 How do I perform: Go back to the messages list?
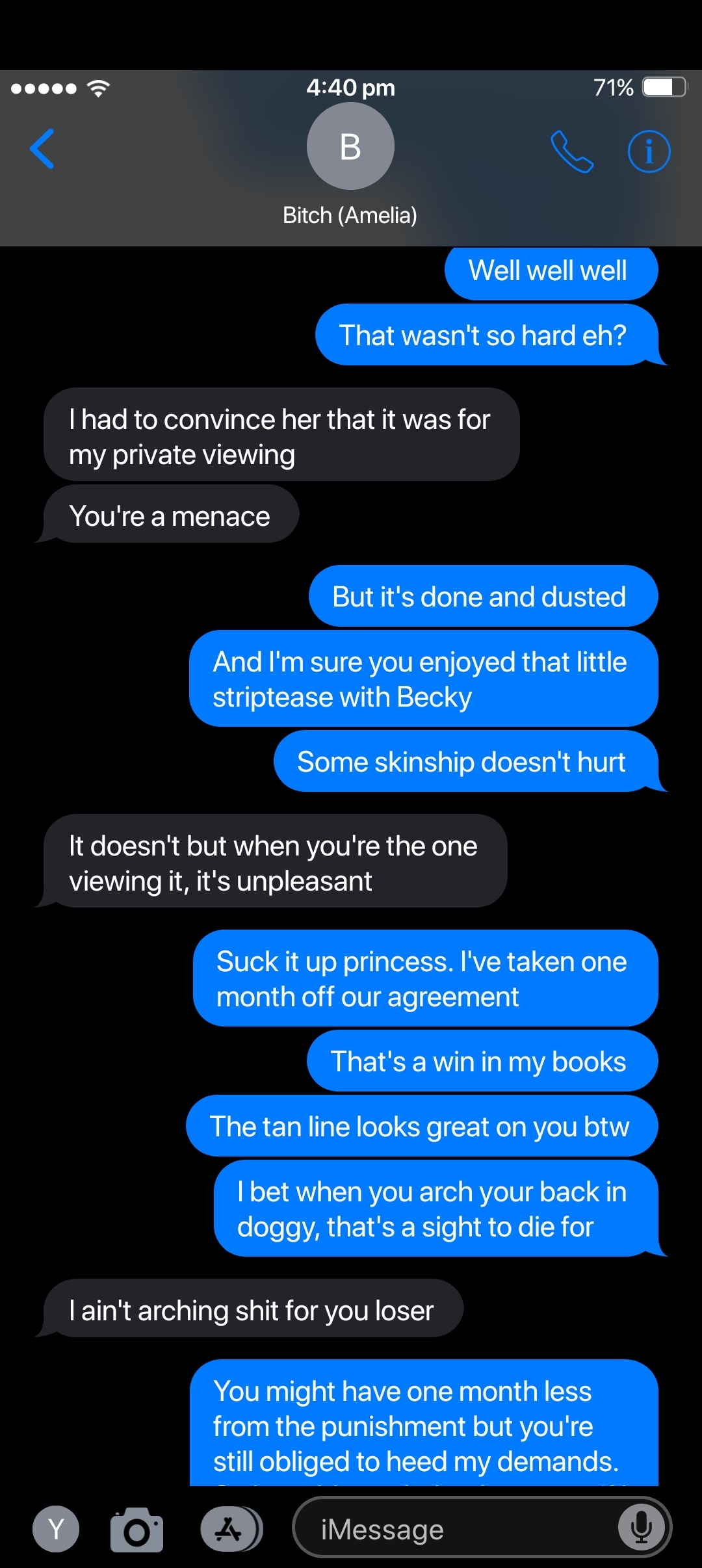point(42,149)
